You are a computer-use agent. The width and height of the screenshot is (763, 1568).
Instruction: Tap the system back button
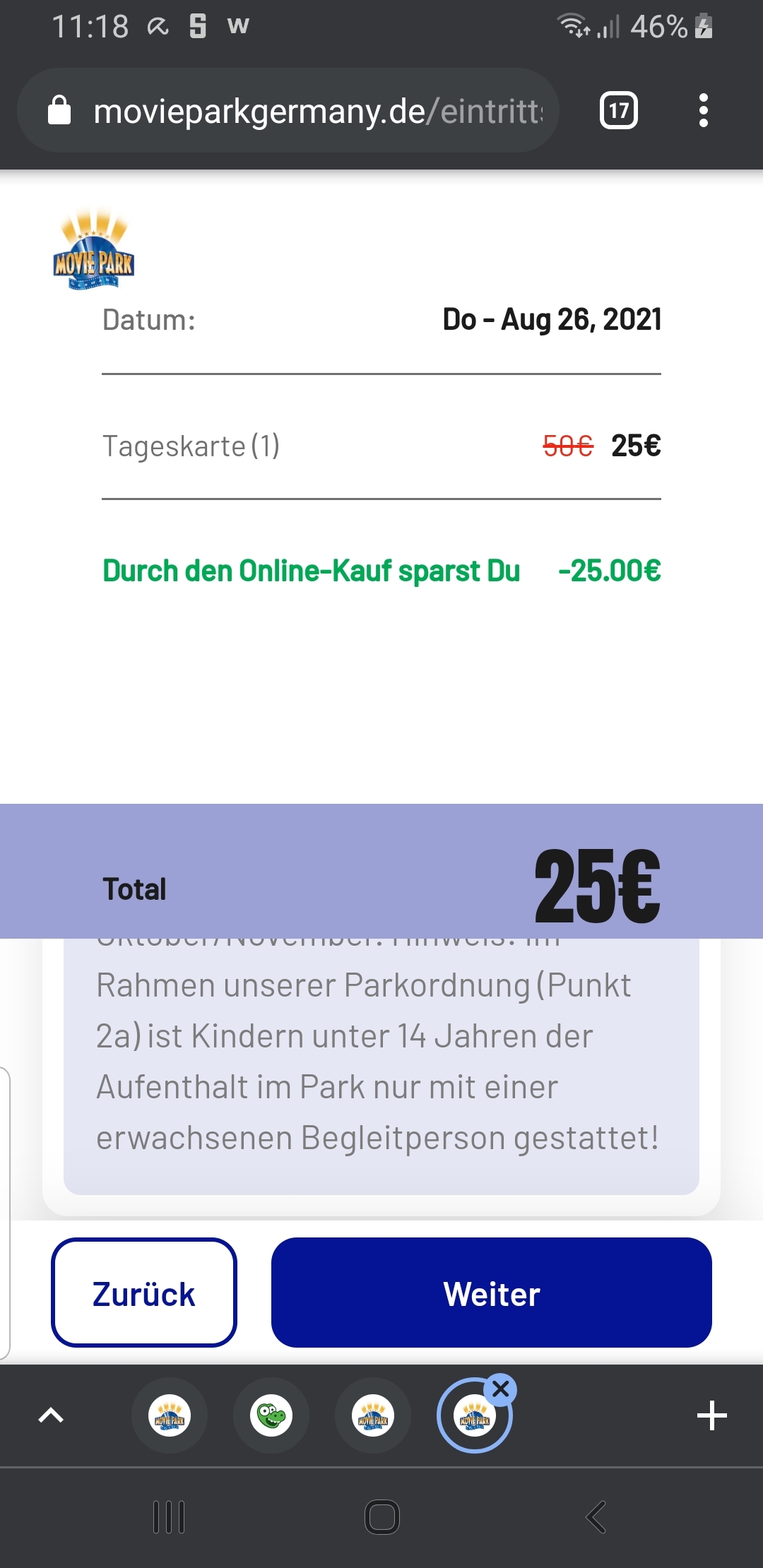coord(596,1517)
